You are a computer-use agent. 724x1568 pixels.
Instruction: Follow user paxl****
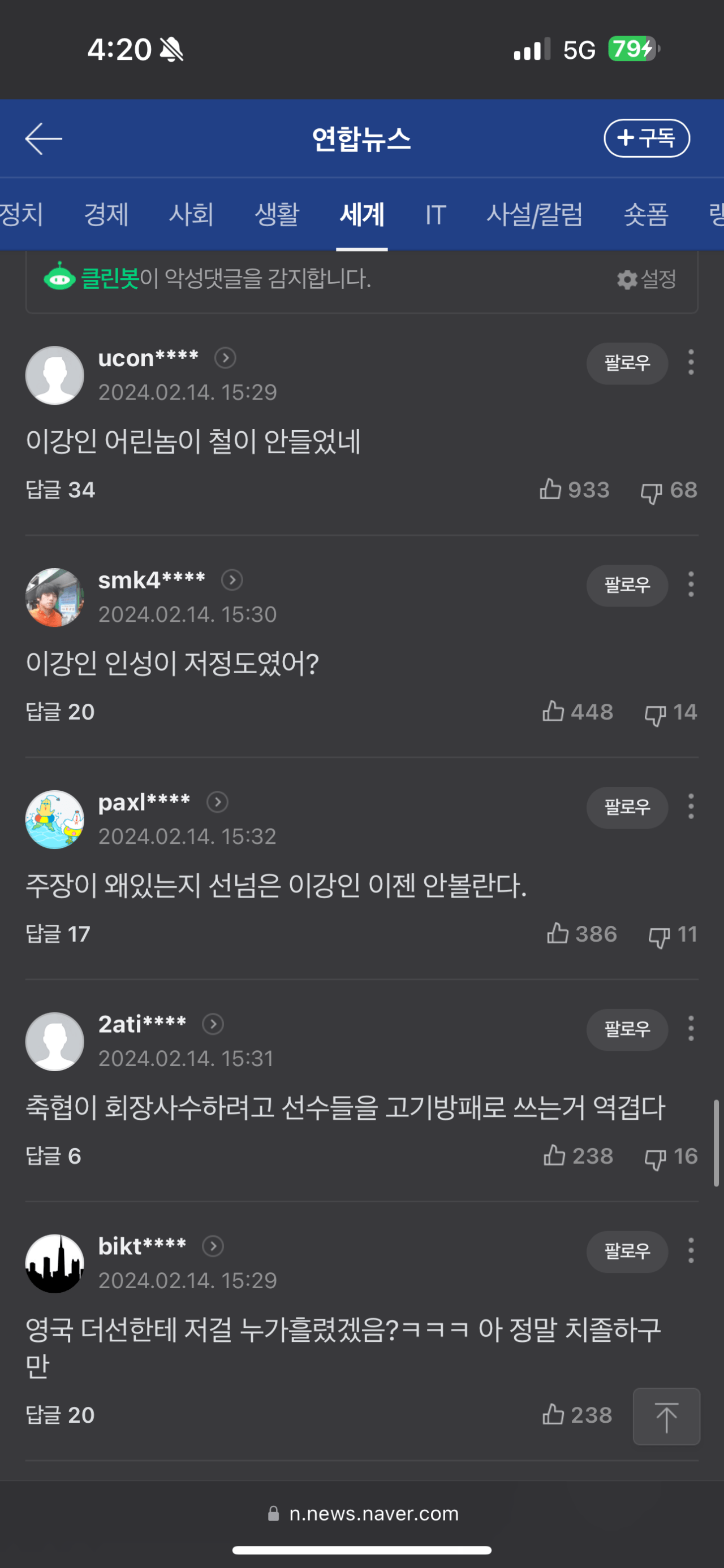[x=627, y=807]
